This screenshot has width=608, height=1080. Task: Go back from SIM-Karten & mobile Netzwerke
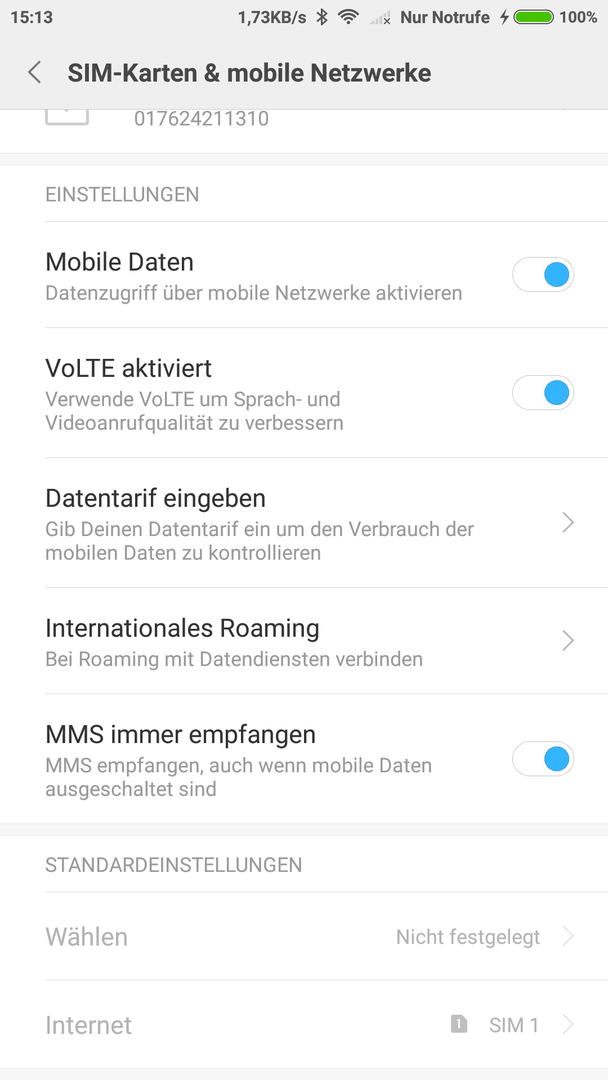coord(34,72)
